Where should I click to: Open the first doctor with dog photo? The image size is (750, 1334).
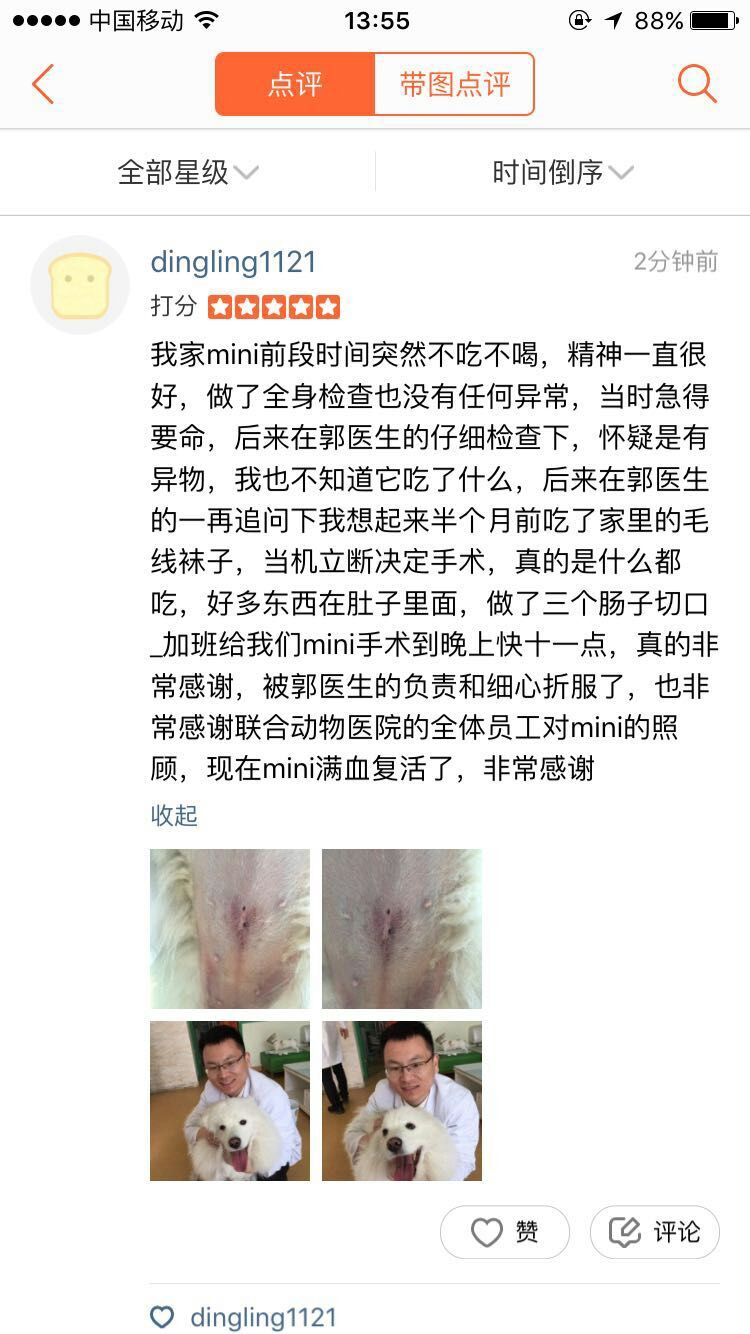point(230,1101)
